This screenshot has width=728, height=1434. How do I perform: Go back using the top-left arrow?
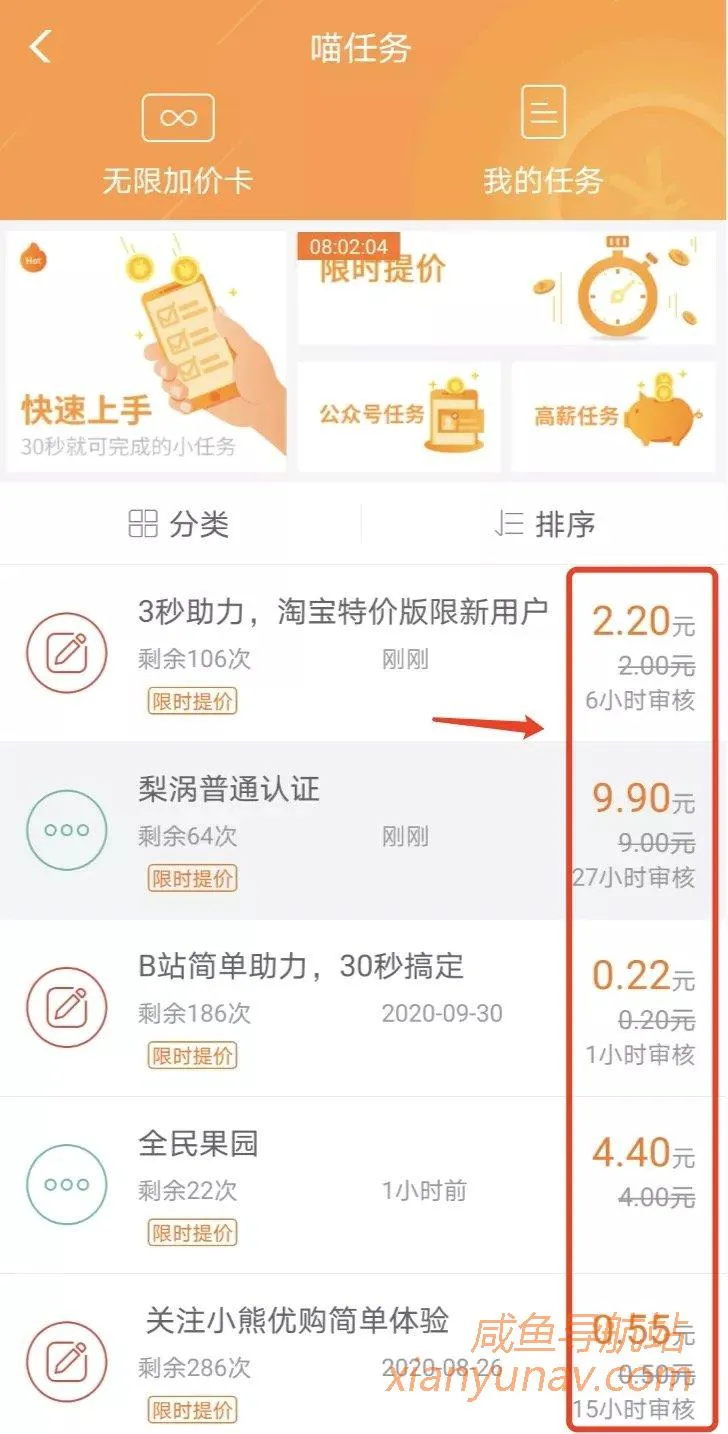[x=40, y=47]
